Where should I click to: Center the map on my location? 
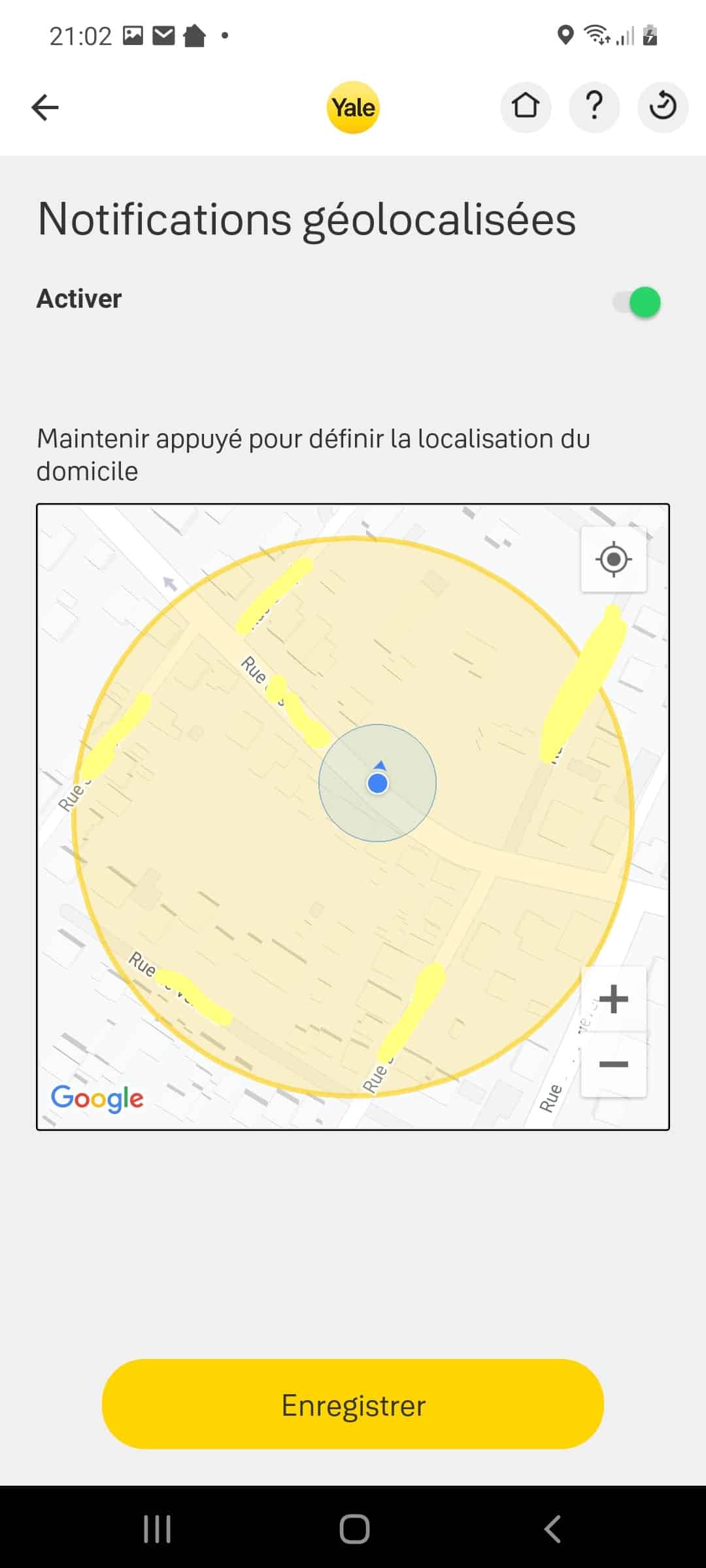tap(614, 559)
